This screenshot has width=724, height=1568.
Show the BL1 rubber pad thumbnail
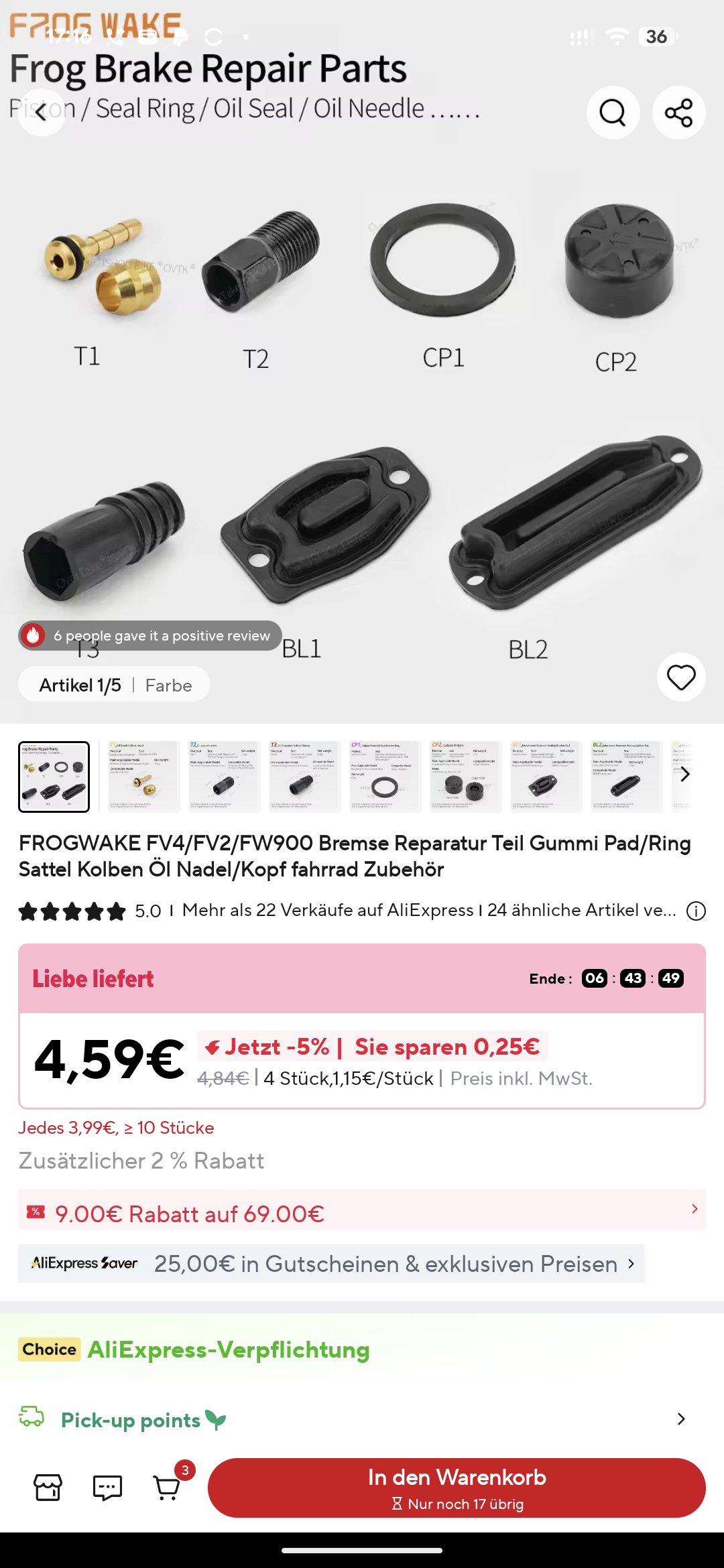(546, 777)
